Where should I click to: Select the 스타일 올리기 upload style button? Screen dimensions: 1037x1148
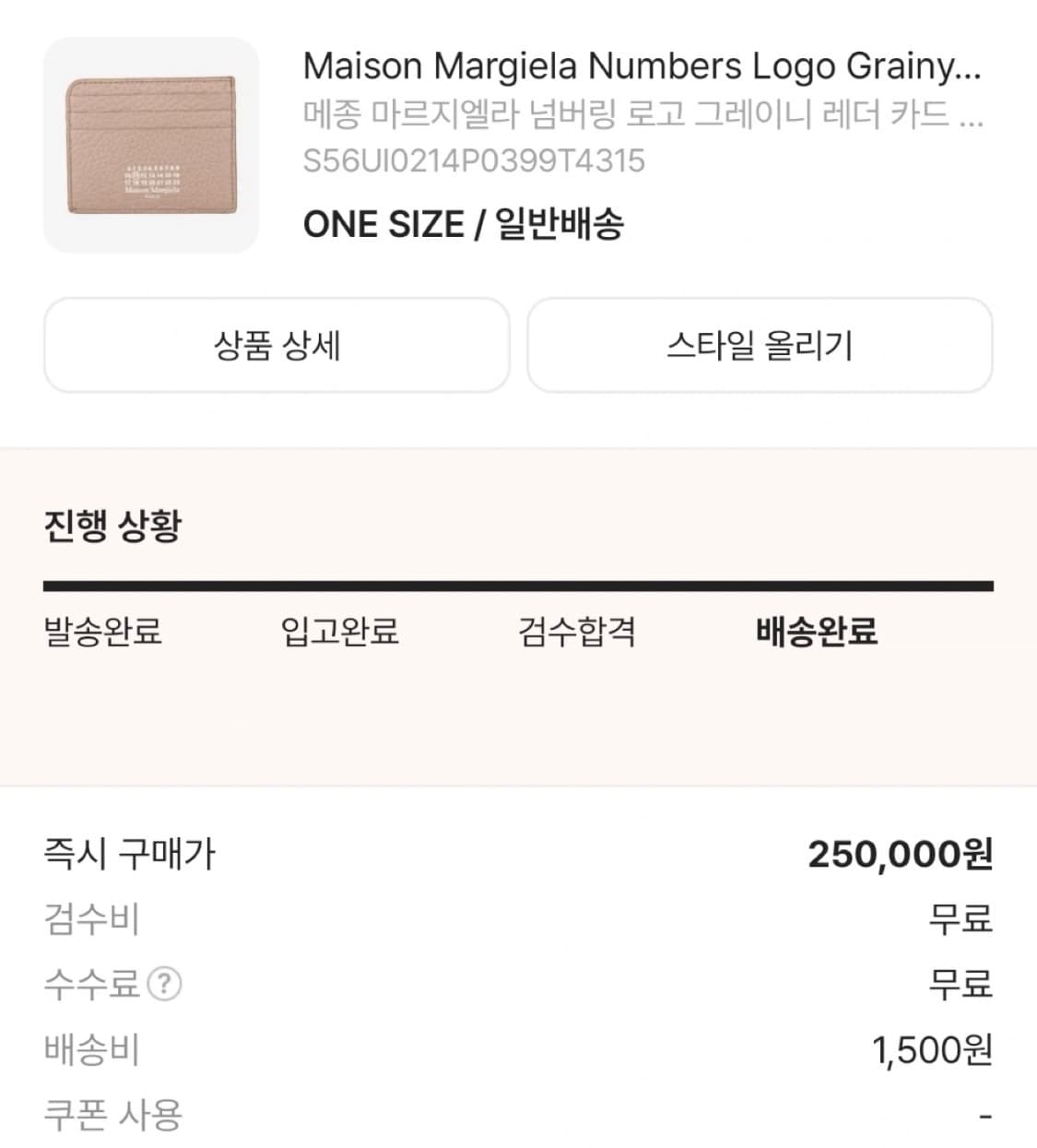point(760,345)
